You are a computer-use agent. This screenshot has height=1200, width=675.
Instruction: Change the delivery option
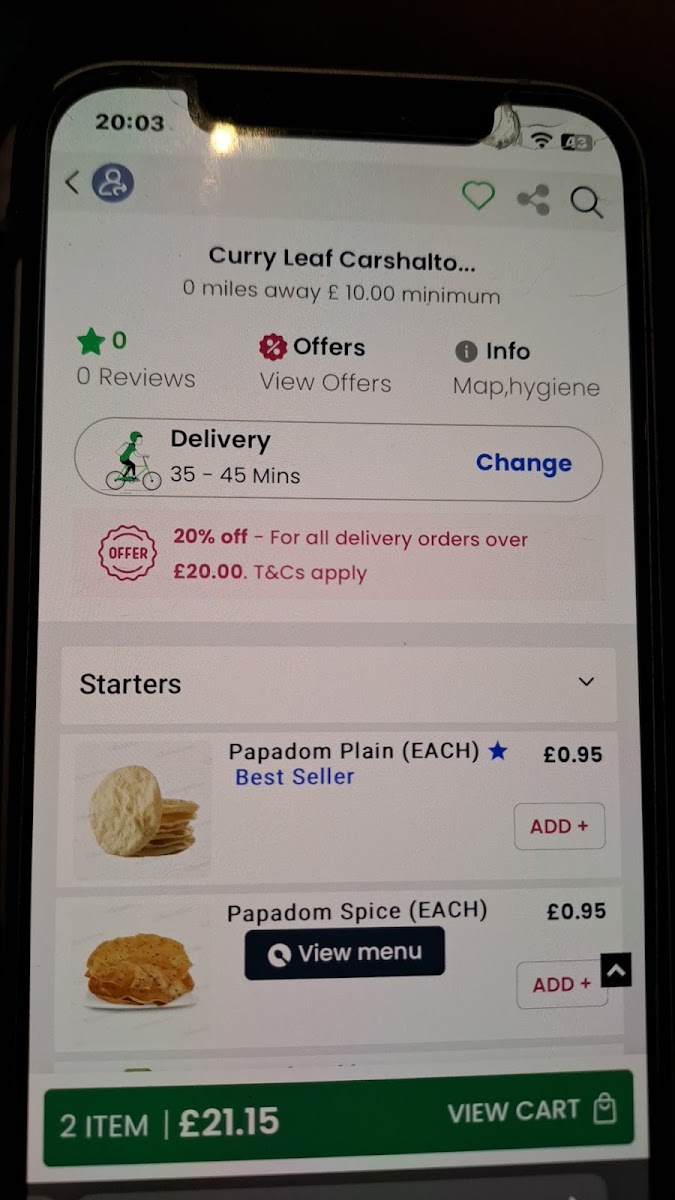(523, 463)
